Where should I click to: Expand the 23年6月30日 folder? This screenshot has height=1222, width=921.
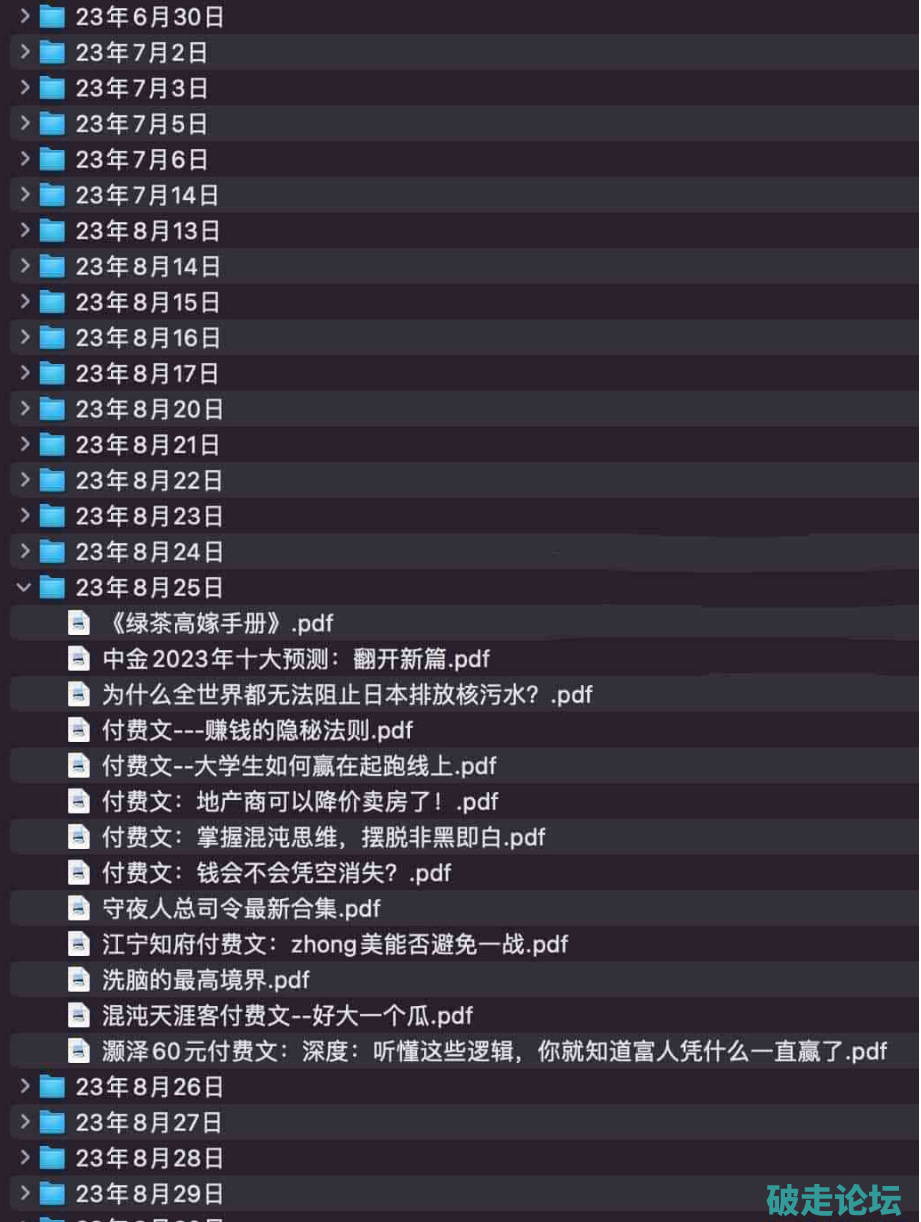point(25,16)
